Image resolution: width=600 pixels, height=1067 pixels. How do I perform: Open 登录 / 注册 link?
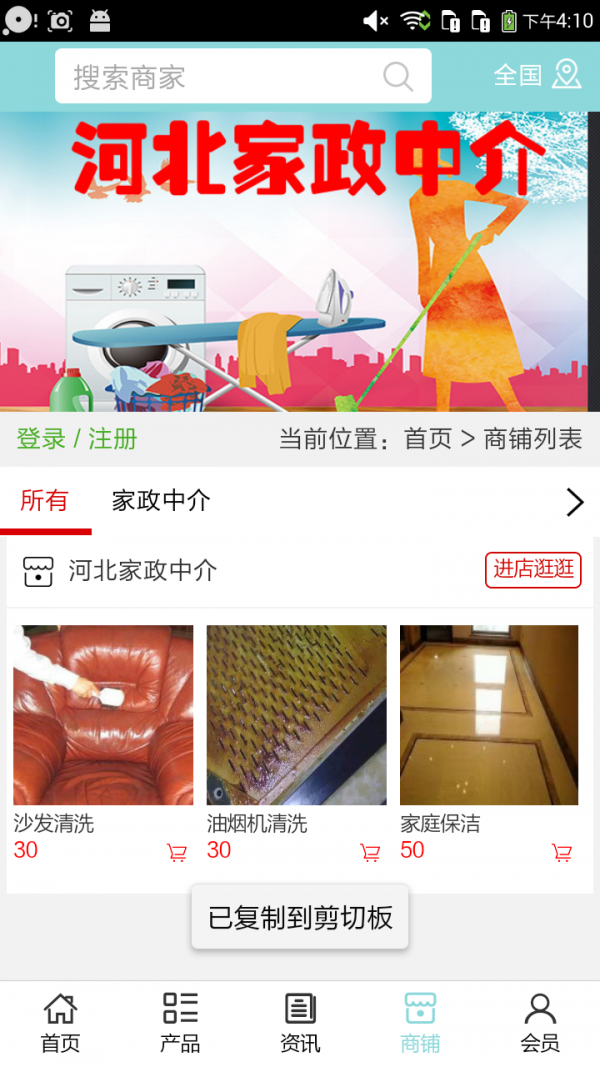tap(77, 439)
